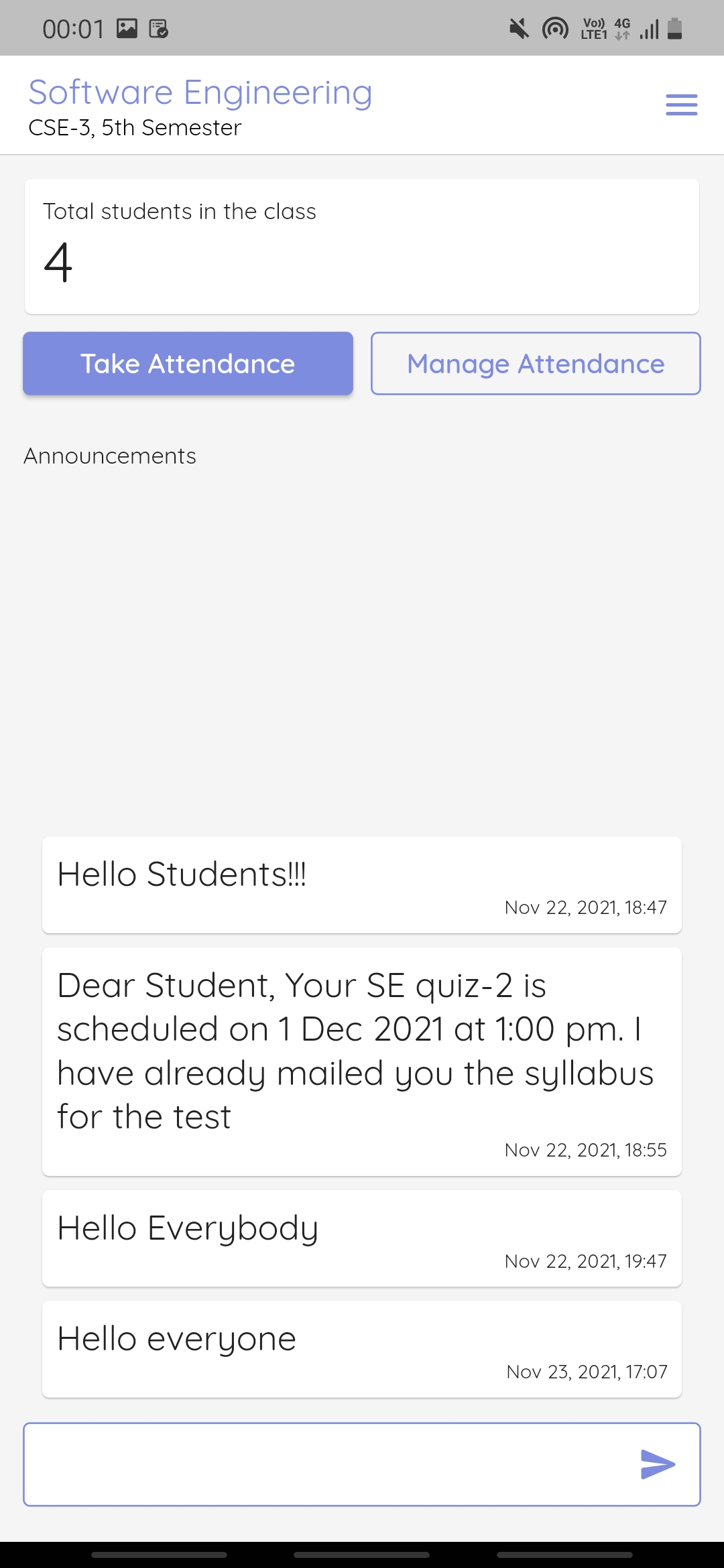Tap the battery indicator icon
The image size is (724, 1568).
675,28
